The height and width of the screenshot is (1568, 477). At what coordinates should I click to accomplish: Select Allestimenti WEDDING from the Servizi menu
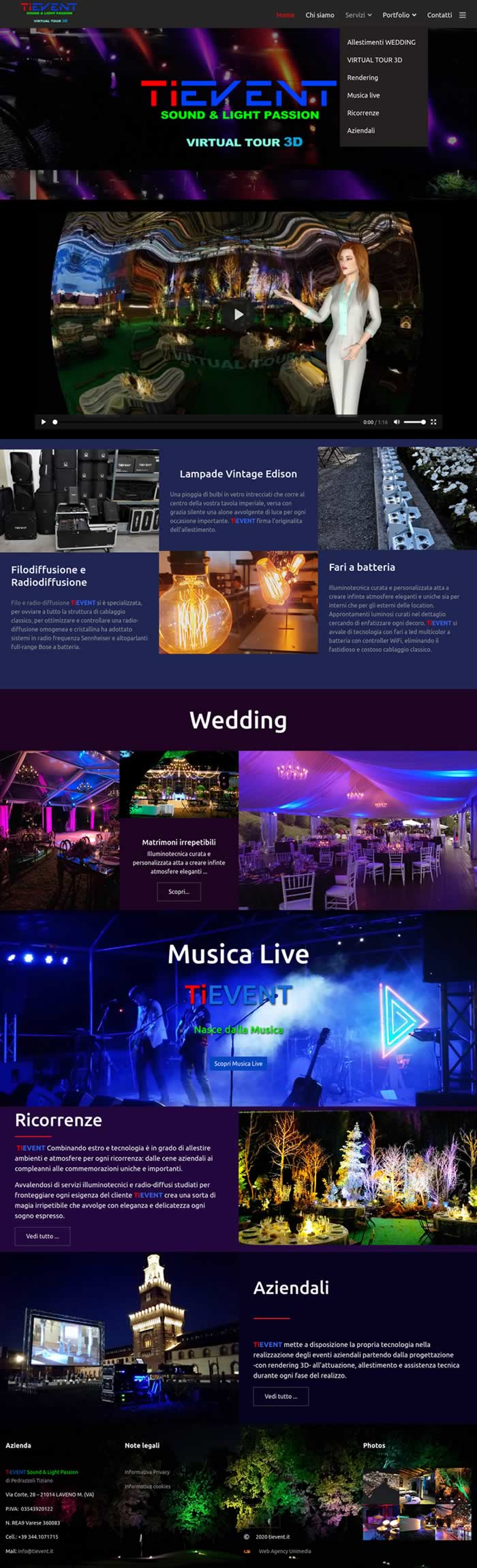tap(381, 42)
